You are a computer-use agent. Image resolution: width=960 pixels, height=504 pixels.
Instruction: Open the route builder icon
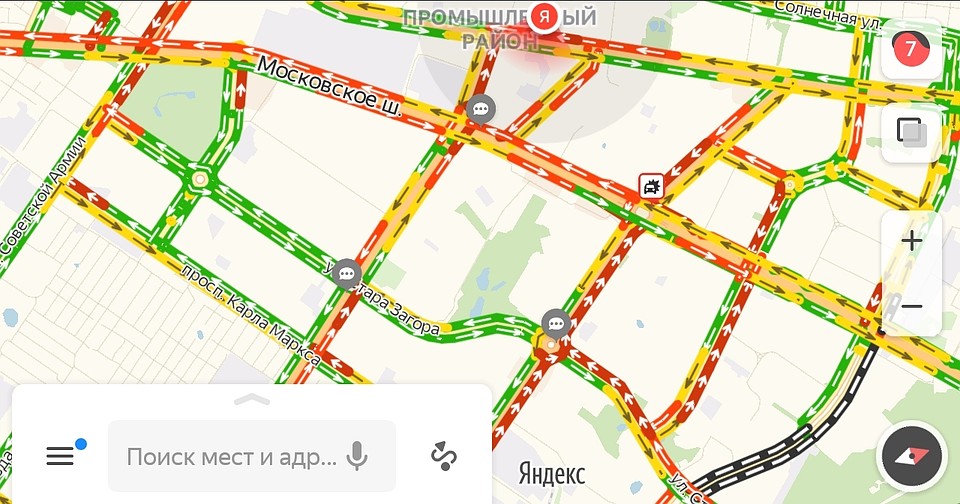pos(444,456)
